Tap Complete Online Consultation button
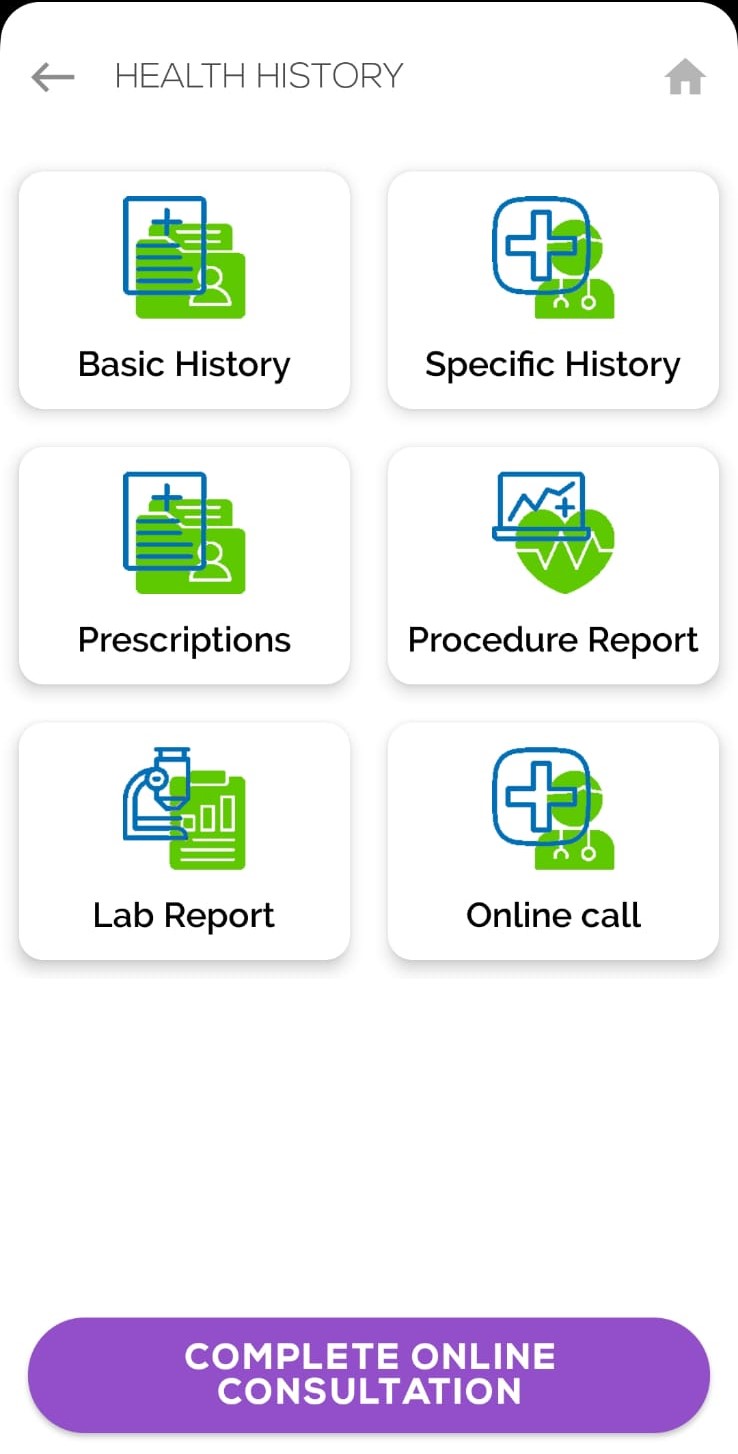The image size is (738, 1454). coord(369,1374)
